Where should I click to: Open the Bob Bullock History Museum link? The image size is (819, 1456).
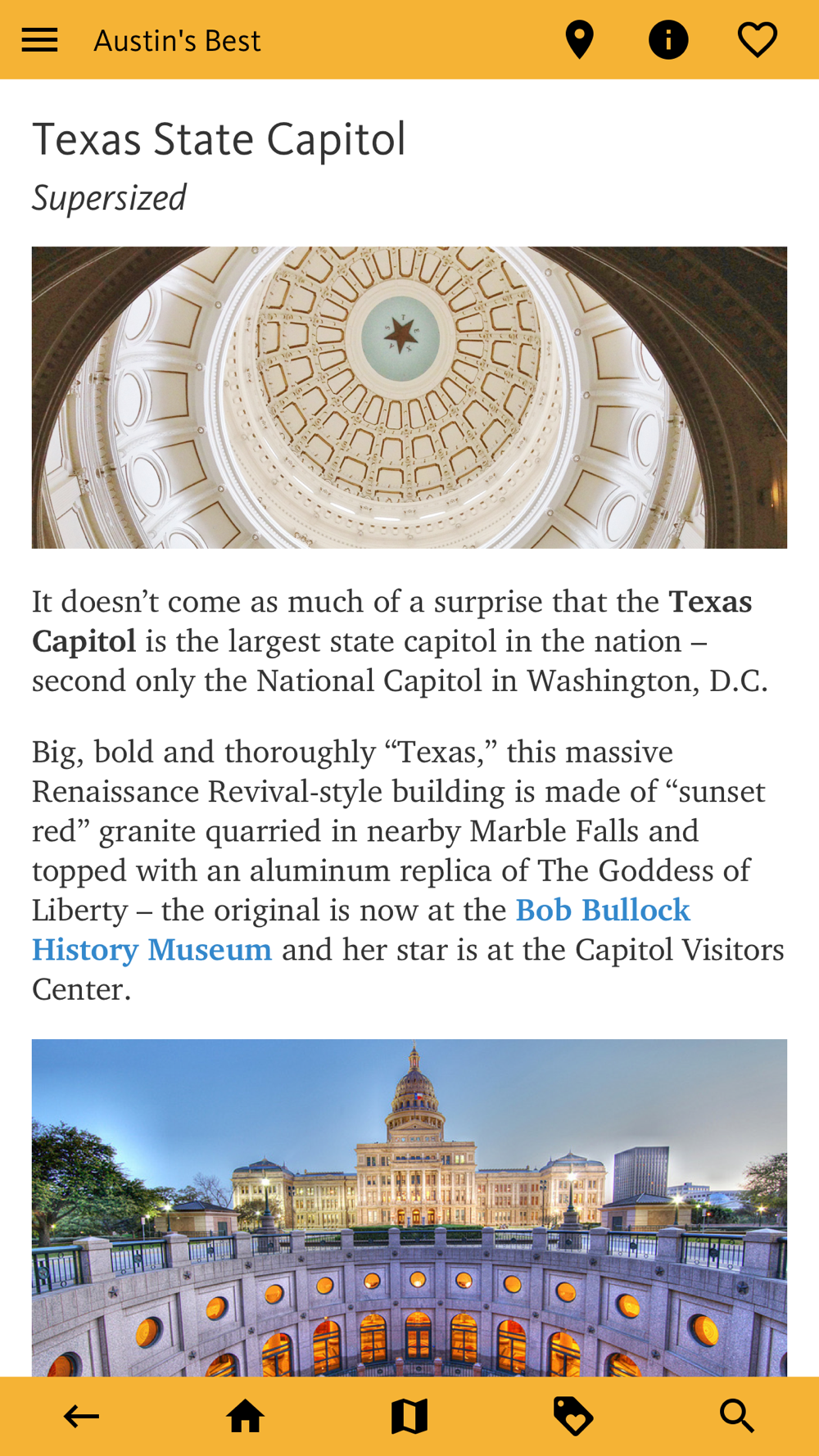(361, 929)
